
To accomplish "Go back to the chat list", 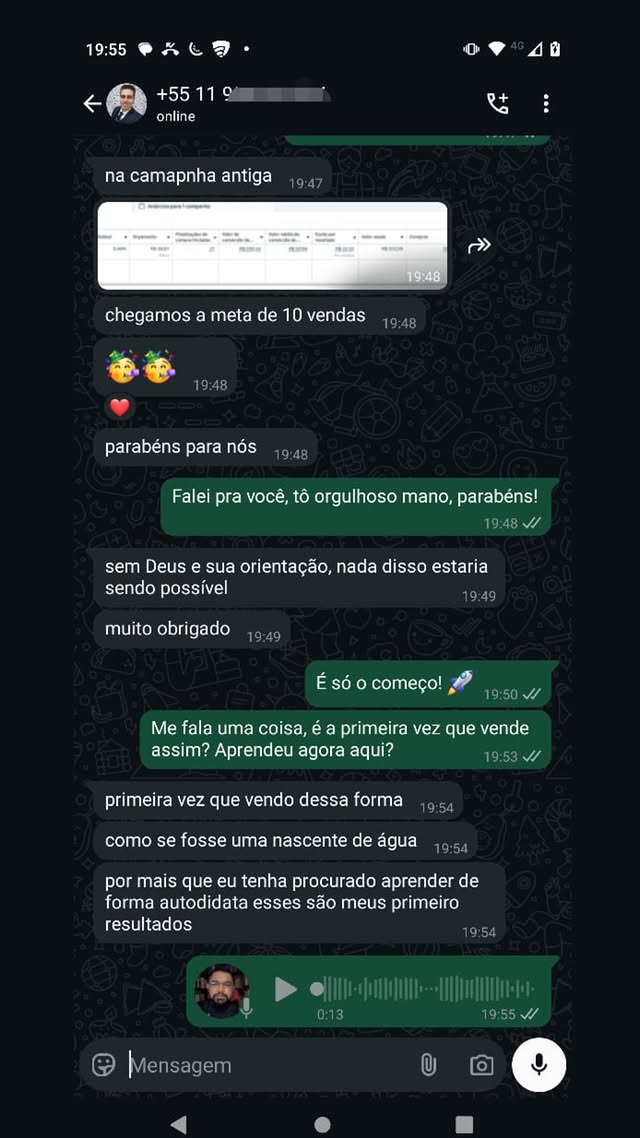I will click(92, 103).
